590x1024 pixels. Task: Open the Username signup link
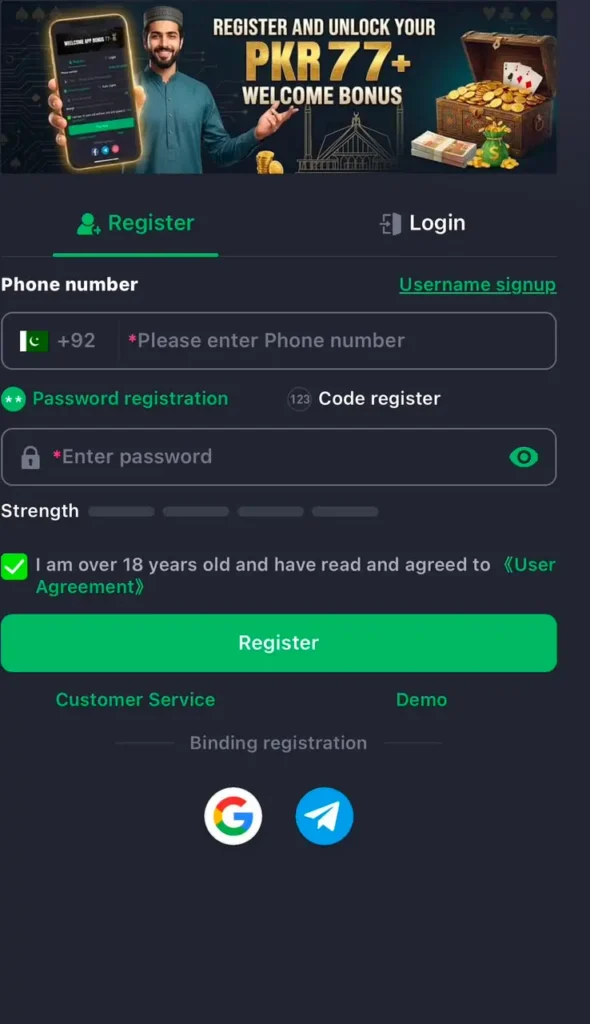[478, 285]
